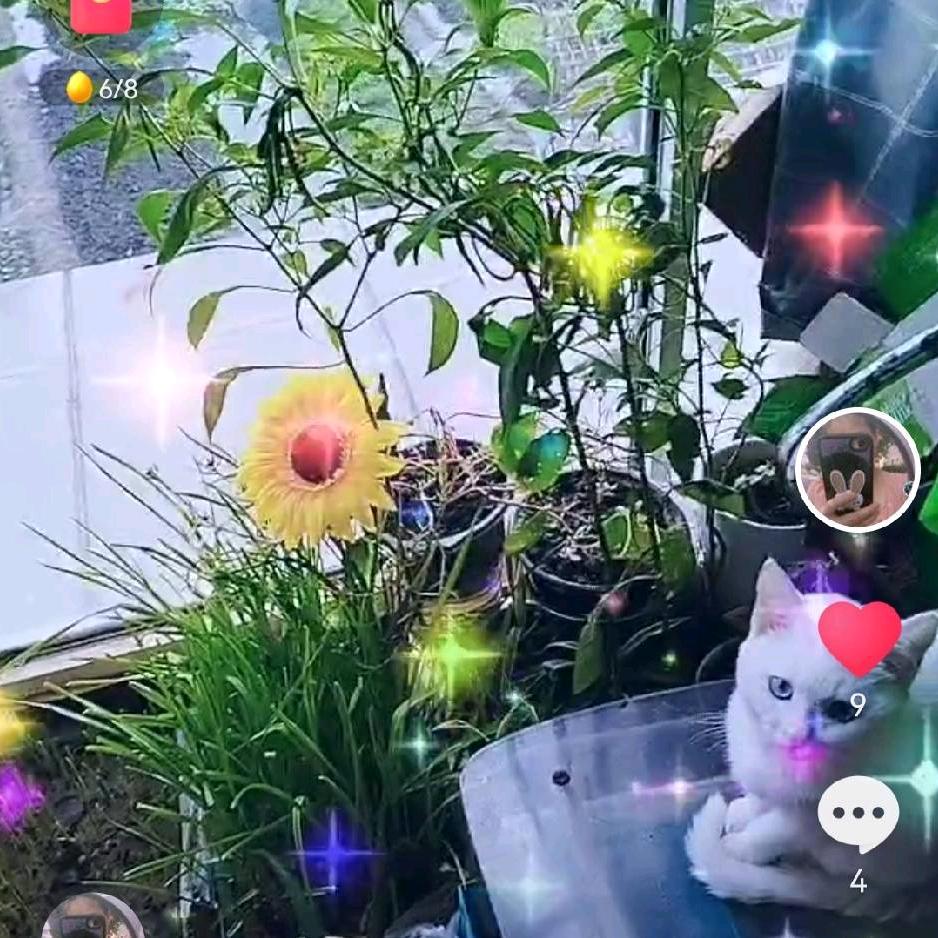Open the comments speech bubble

coord(858,814)
